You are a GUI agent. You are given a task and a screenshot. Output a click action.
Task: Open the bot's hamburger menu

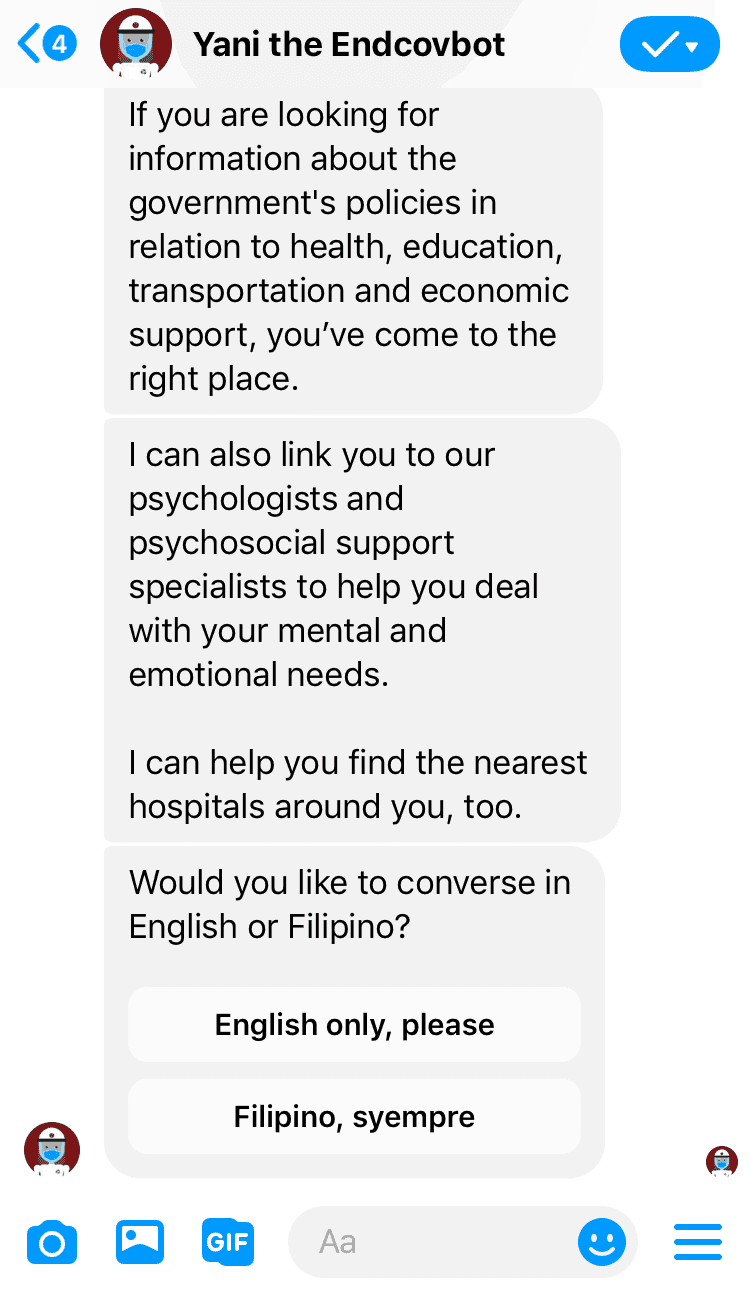tap(697, 1242)
